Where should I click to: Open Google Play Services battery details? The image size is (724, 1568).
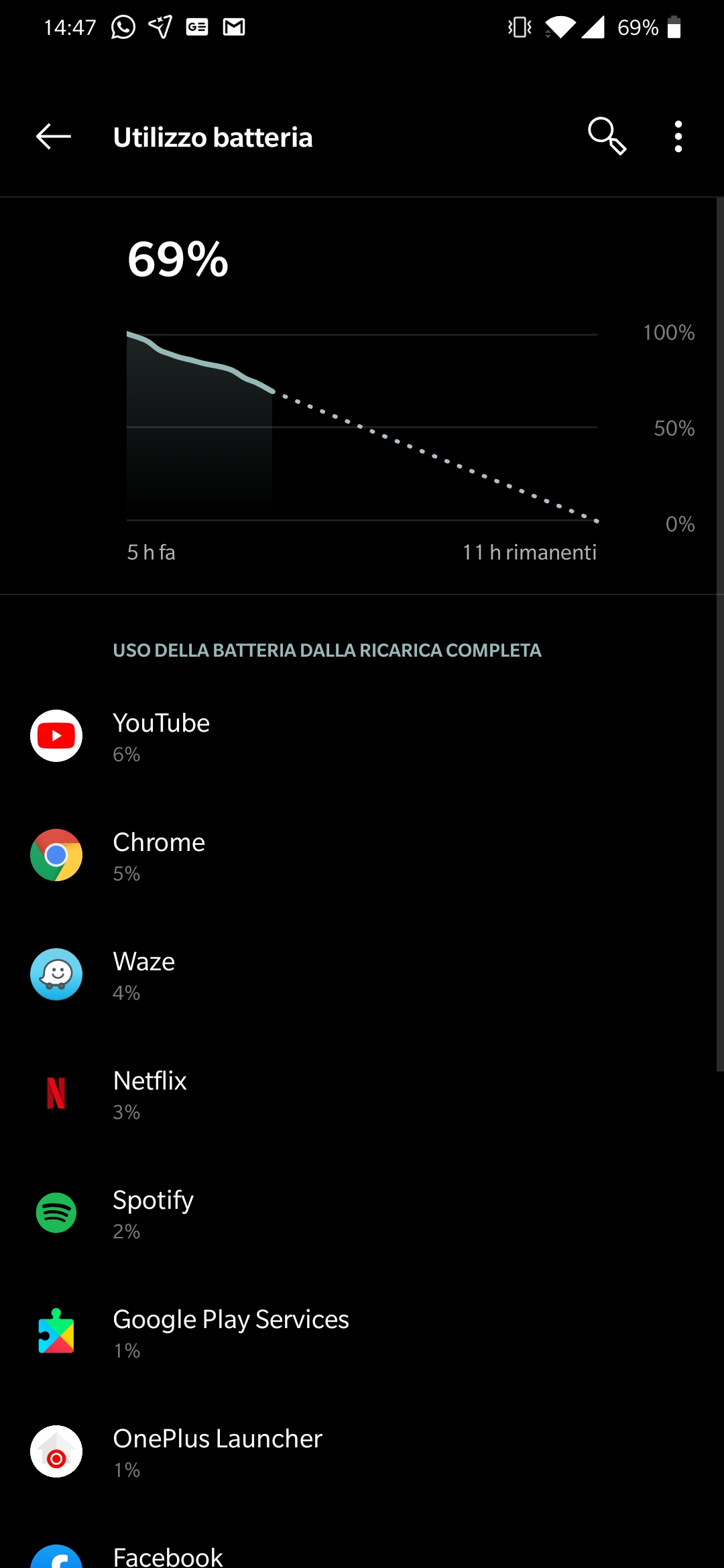[362, 1333]
